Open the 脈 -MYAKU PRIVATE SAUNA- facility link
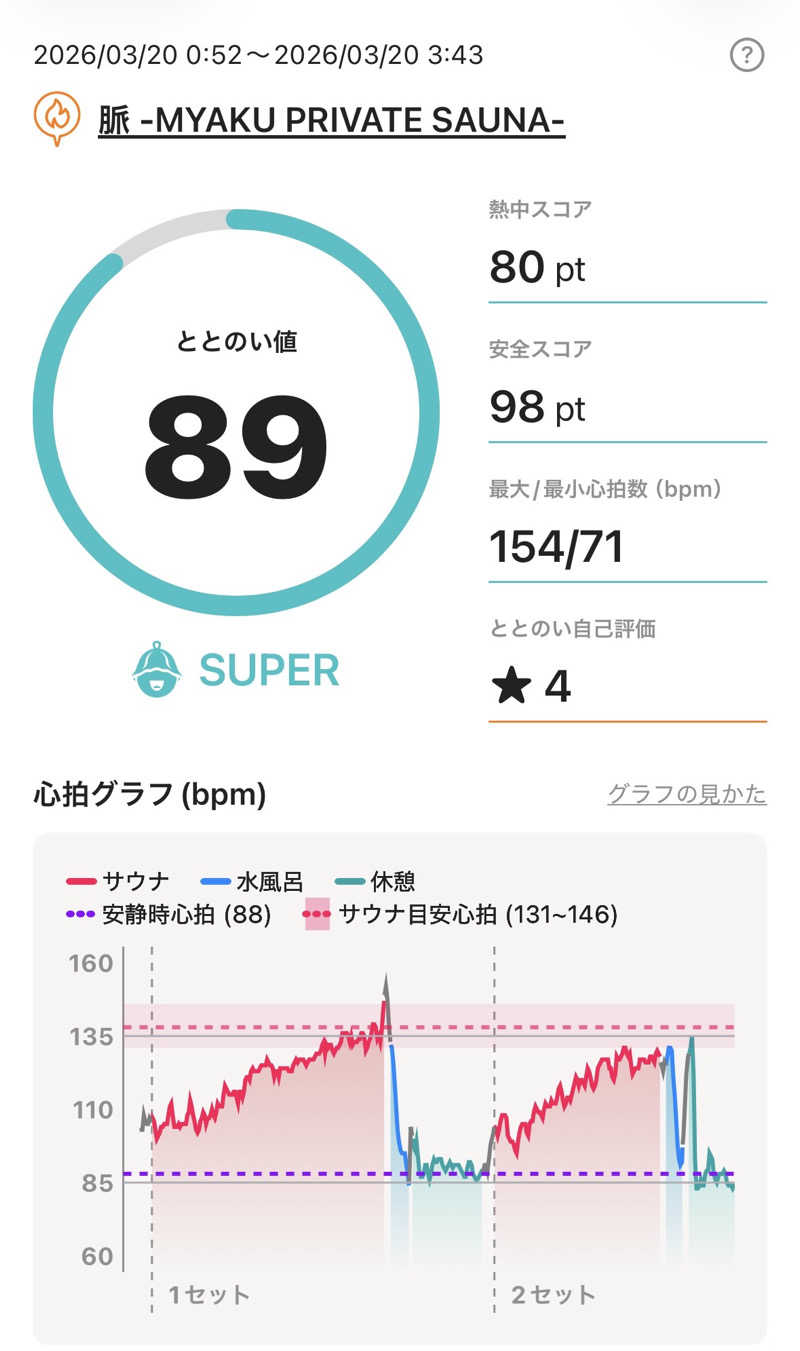The width and height of the screenshot is (800, 1351). pos(331,121)
